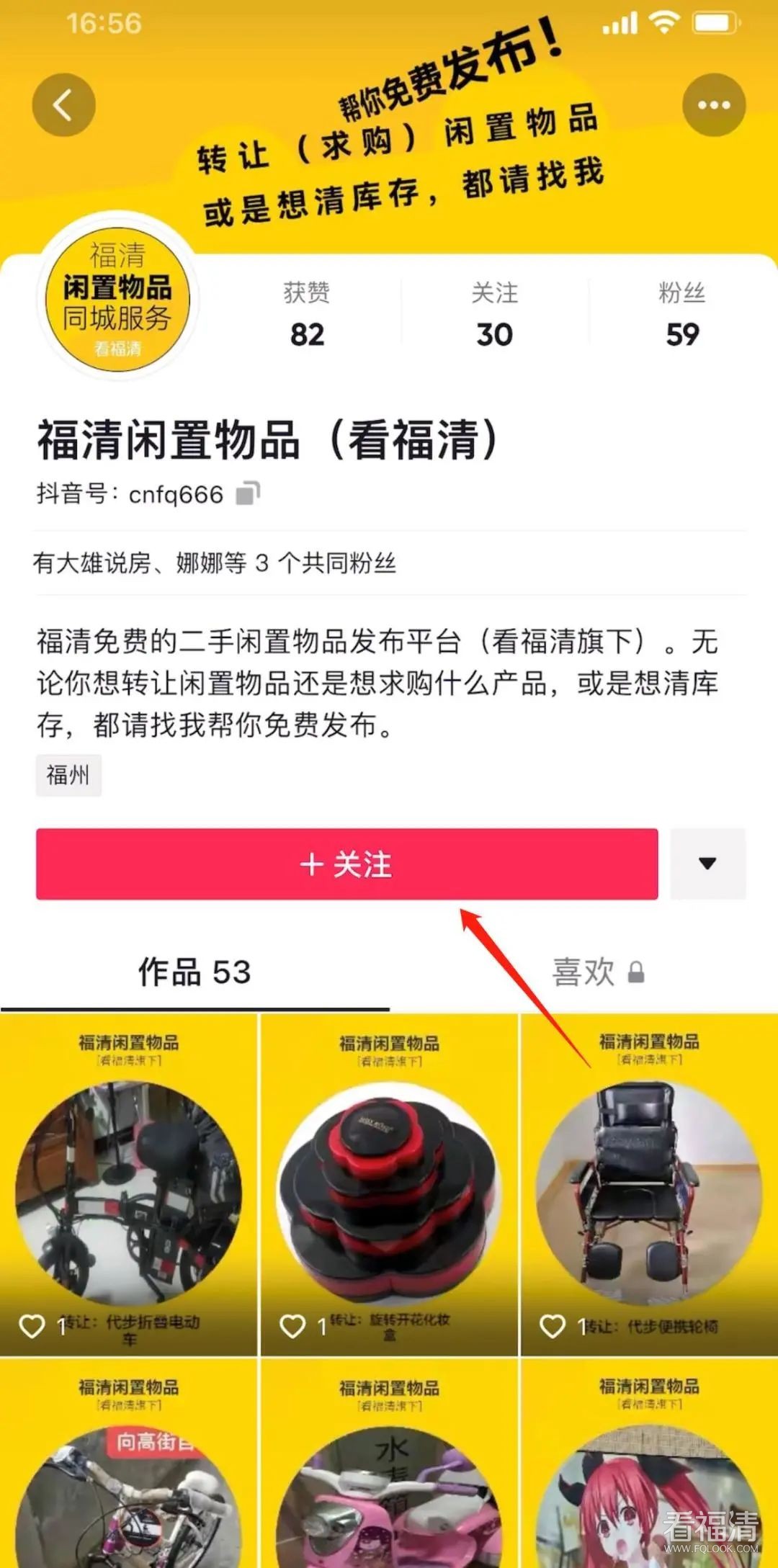Tap the 关注 follow button
This screenshot has width=778, height=1568.
pyautogui.click(x=346, y=864)
